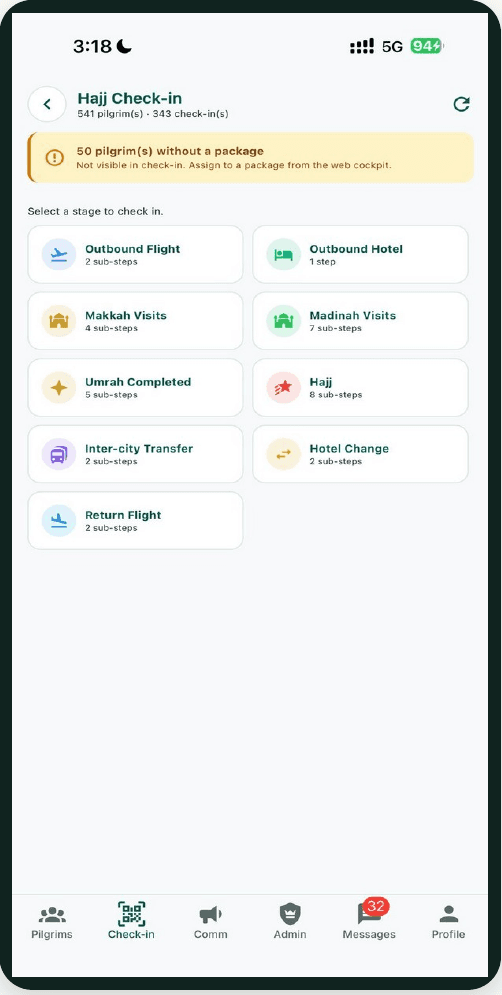Select the Check-in tab

[131, 922]
